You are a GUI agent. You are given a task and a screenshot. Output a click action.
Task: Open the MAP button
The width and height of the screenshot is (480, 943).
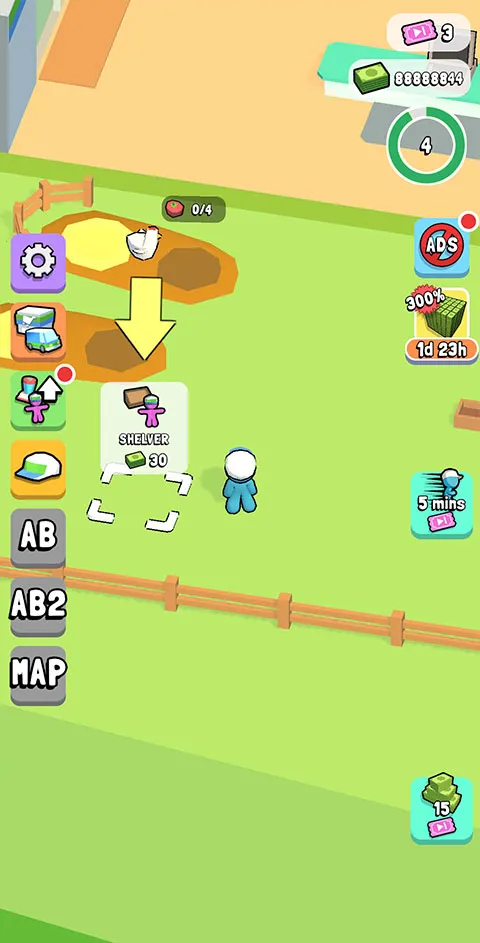tap(38, 675)
